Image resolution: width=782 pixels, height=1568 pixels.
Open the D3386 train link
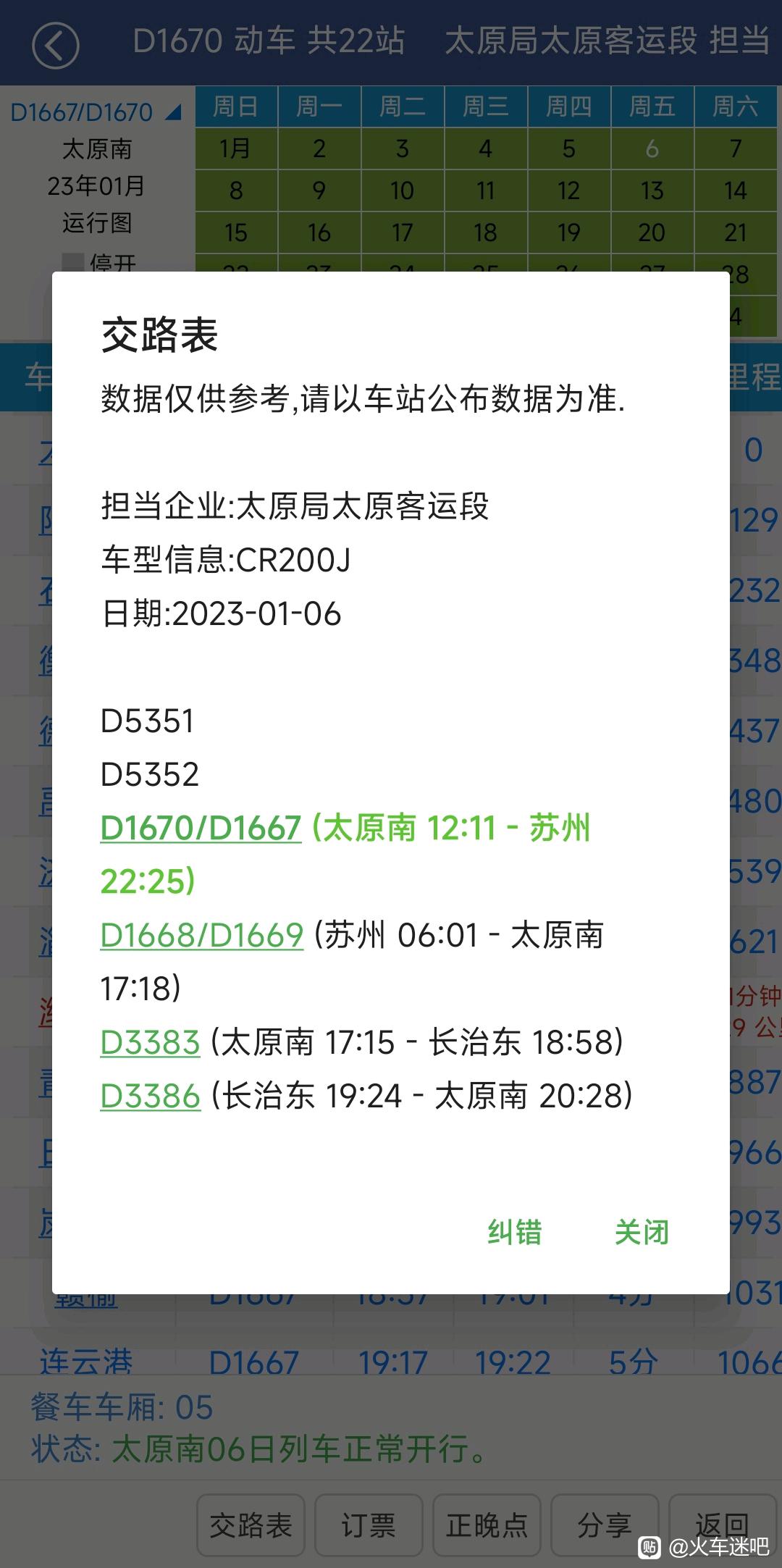150,1096
